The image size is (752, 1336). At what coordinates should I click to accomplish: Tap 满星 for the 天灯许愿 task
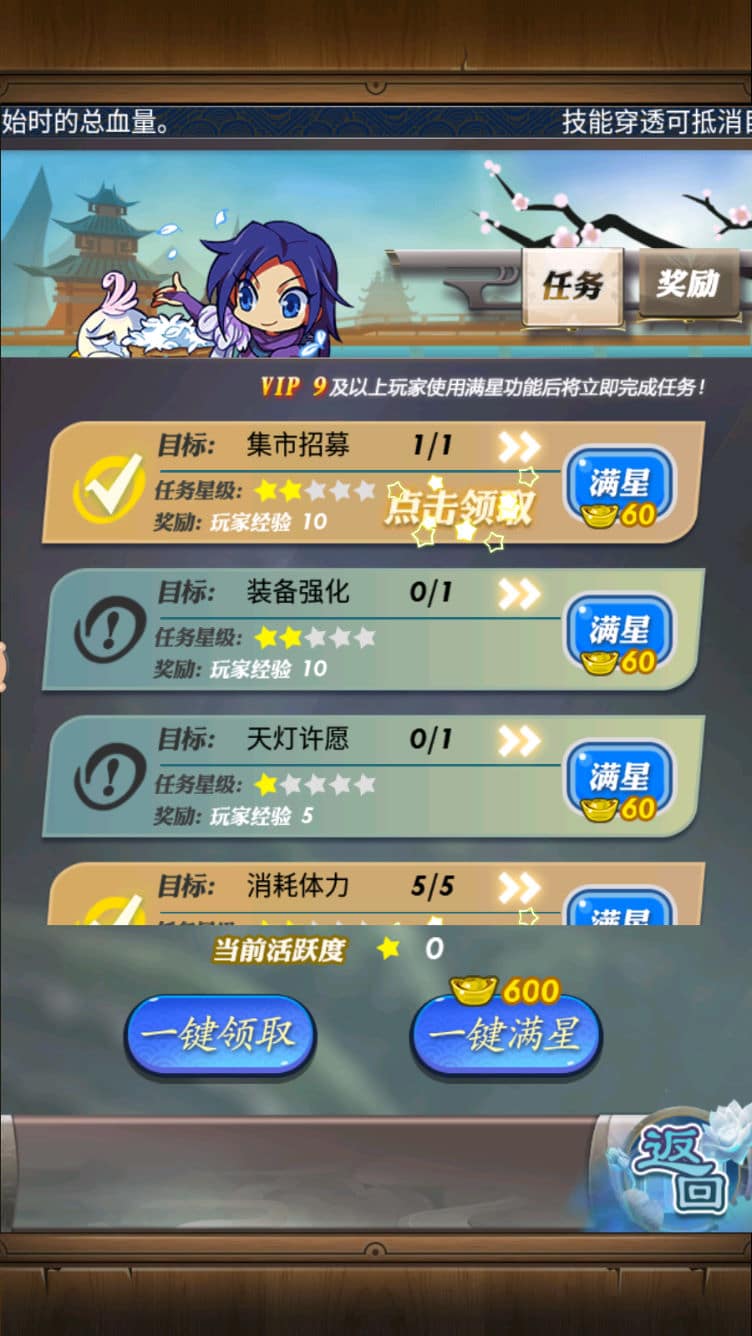[619, 780]
